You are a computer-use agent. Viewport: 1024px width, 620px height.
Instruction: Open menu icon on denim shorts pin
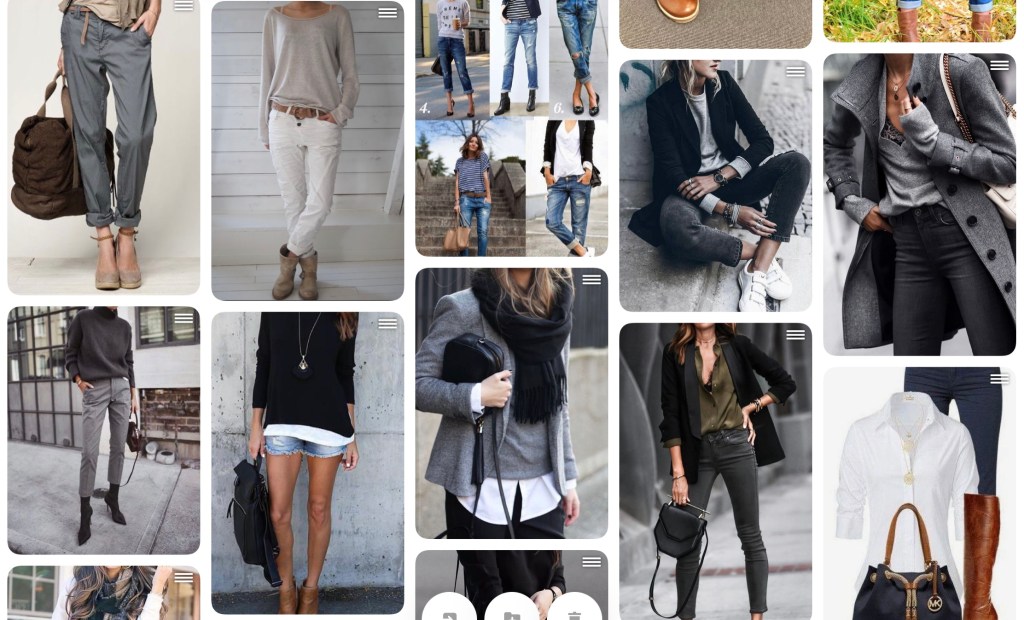[x=387, y=324]
